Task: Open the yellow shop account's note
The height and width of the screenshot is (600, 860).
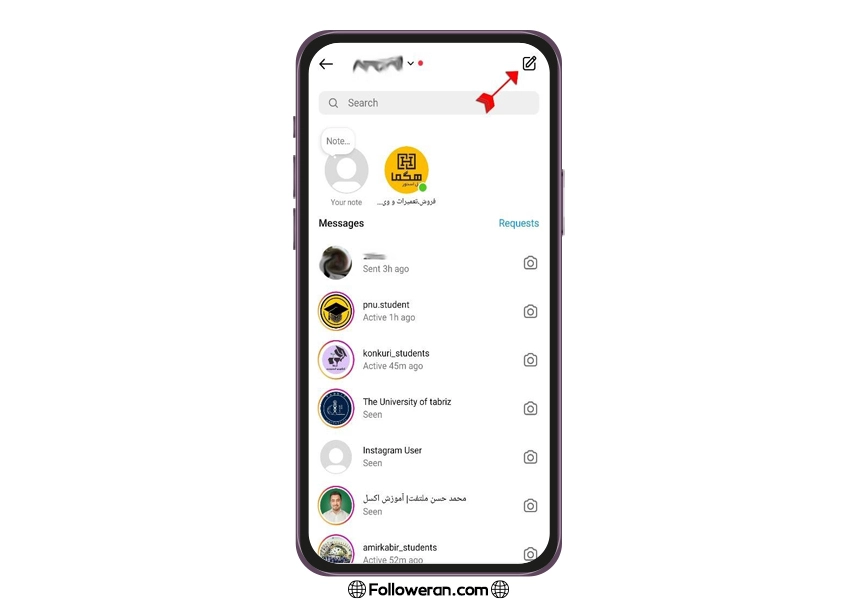Action: (406, 170)
